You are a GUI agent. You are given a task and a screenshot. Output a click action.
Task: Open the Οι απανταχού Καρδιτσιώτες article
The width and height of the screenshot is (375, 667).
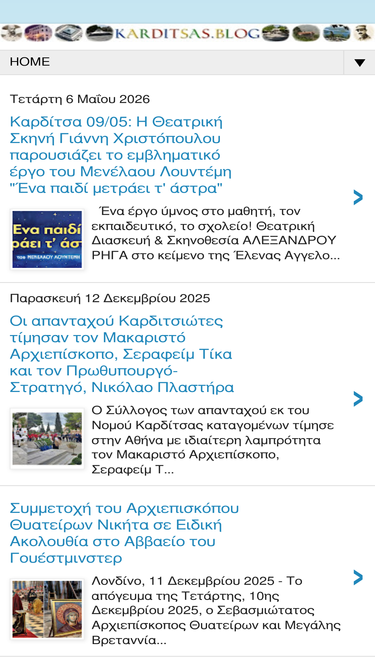pos(122,354)
